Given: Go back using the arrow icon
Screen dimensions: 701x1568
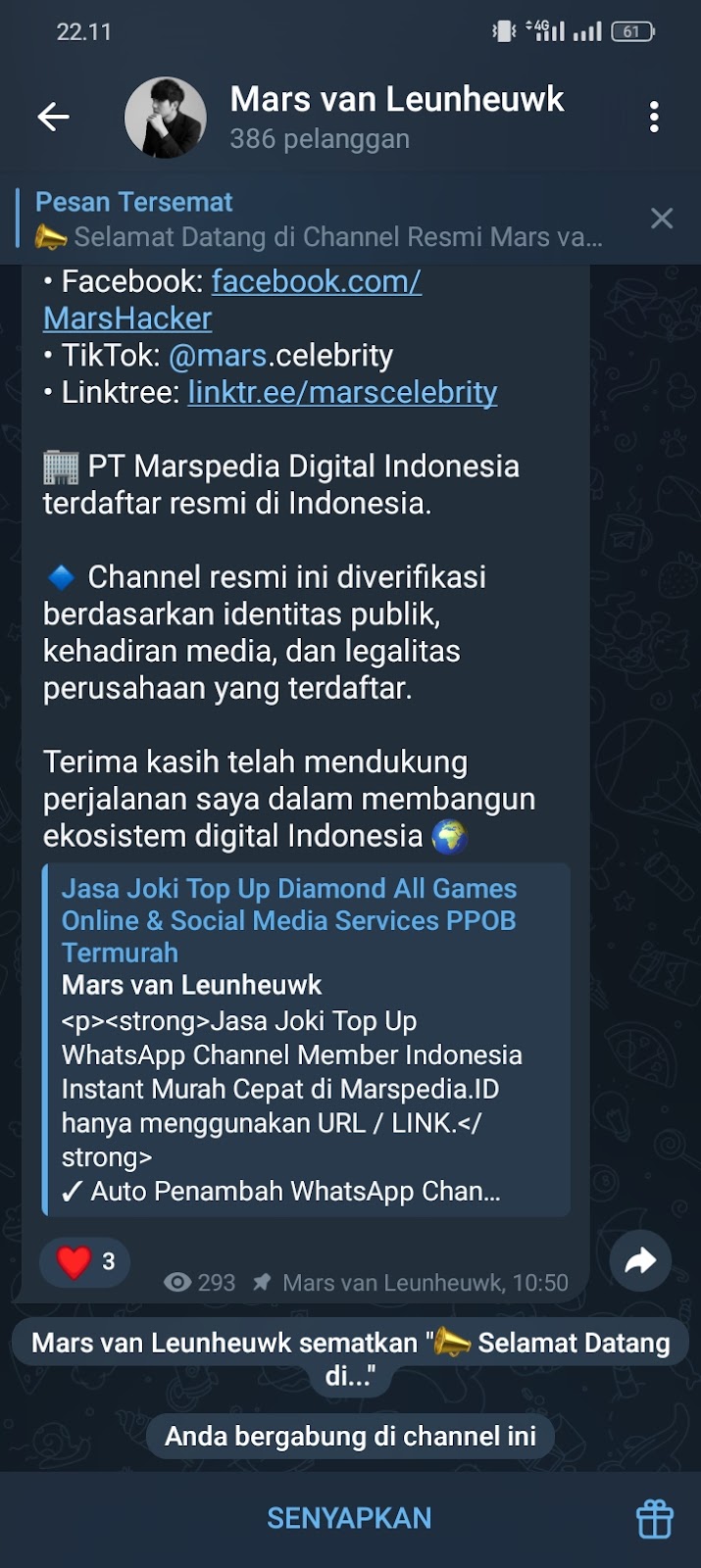Looking at the screenshot, I should (53, 118).
